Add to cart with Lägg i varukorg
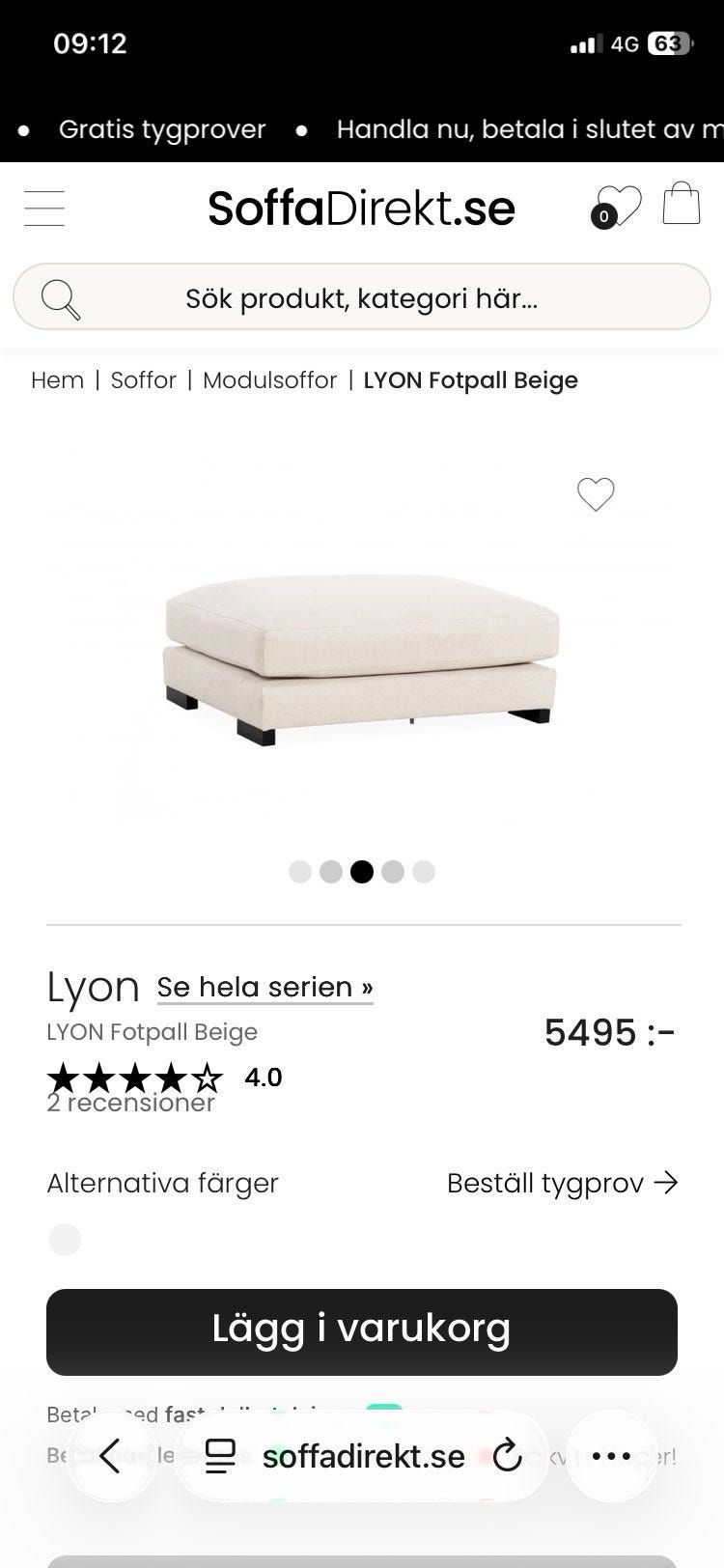Image resolution: width=724 pixels, height=1568 pixels. [x=361, y=1330]
